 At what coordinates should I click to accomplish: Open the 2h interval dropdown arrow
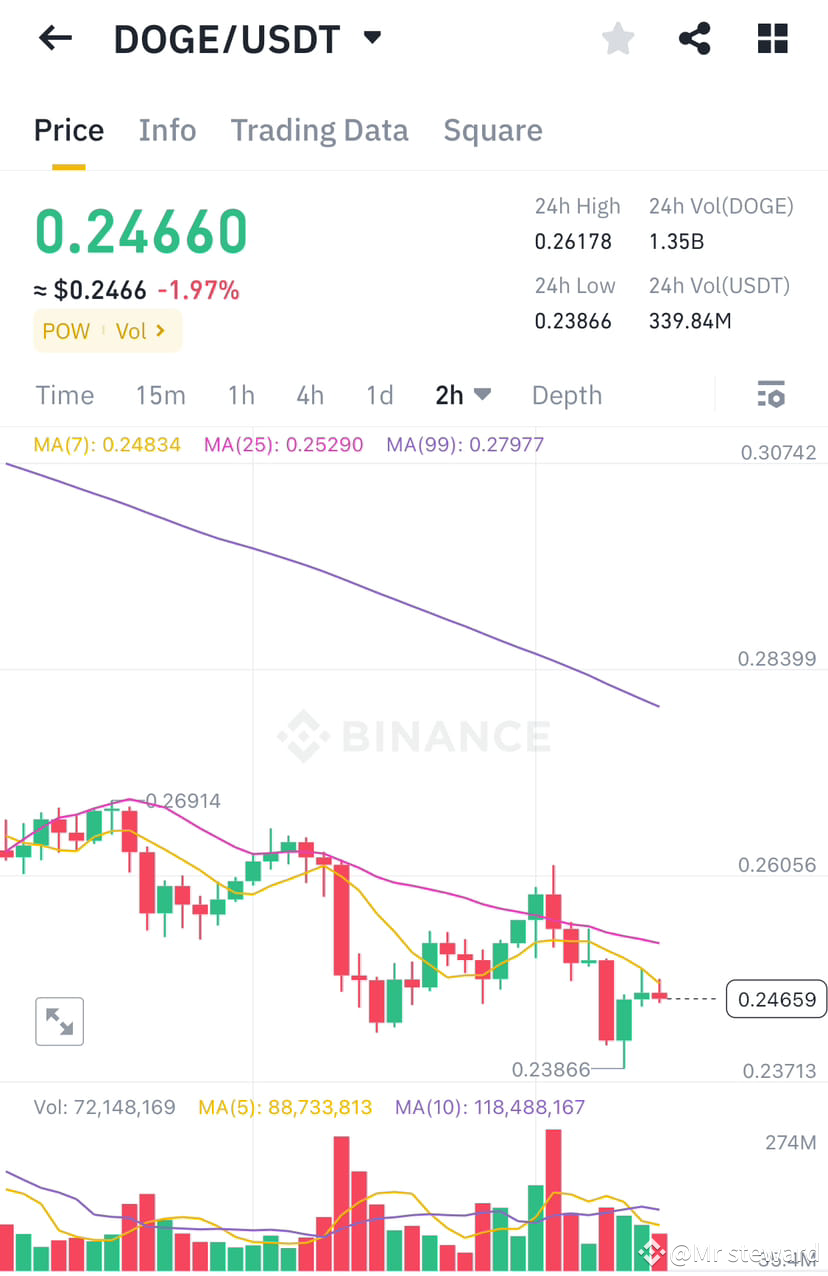point(482,395)
